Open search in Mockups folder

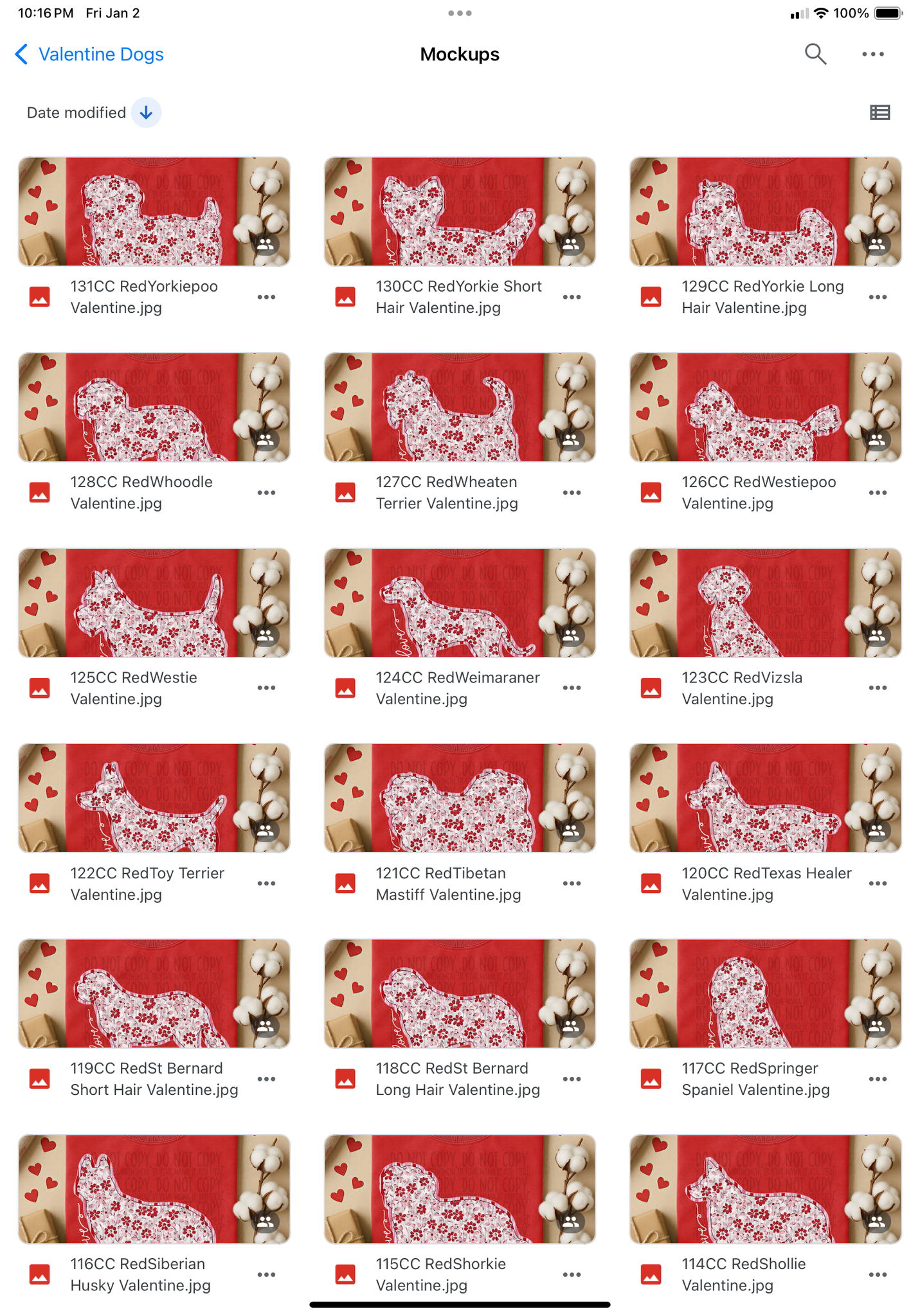[815, 55]
